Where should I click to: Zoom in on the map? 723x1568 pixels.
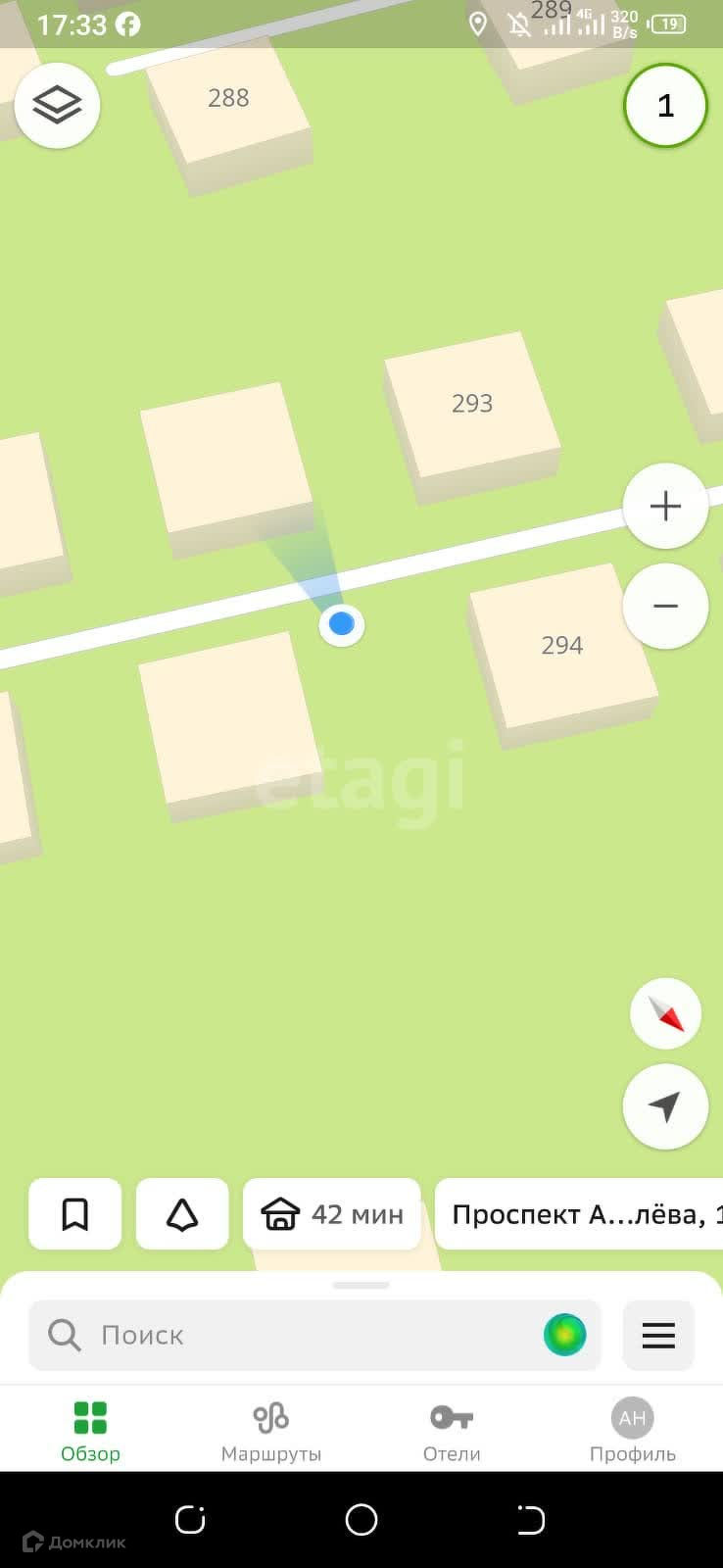click(x=665, y=506)
